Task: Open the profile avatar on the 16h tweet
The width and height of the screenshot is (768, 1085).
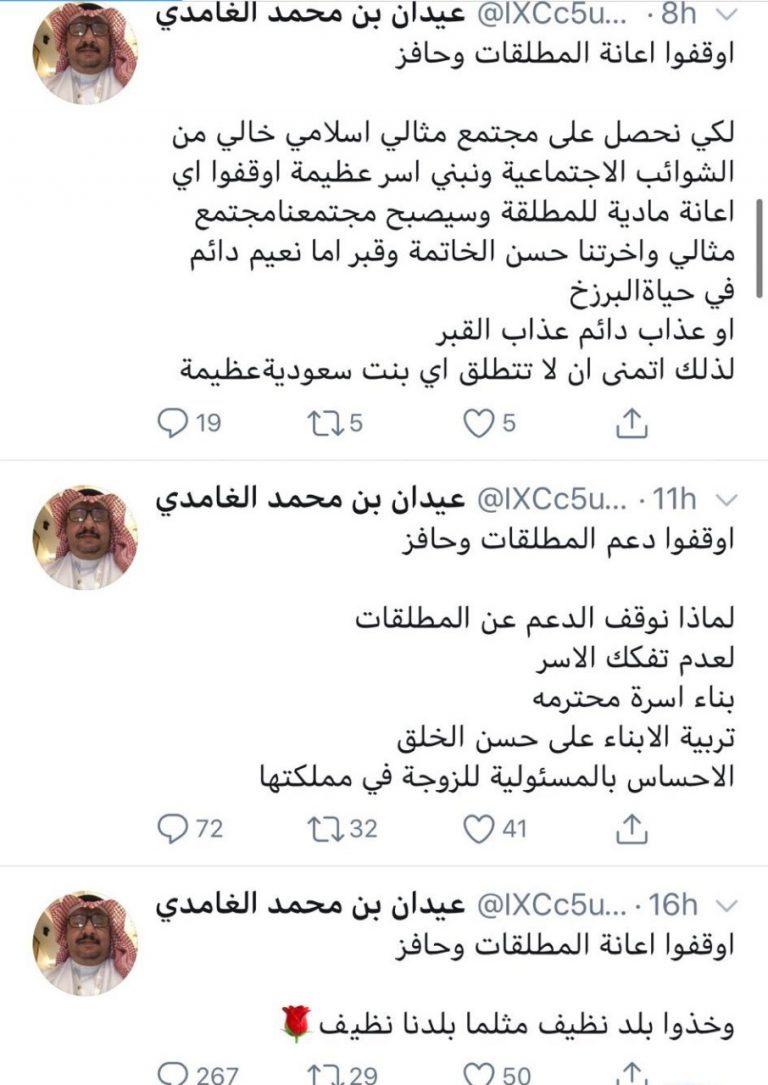Action: 86,942
